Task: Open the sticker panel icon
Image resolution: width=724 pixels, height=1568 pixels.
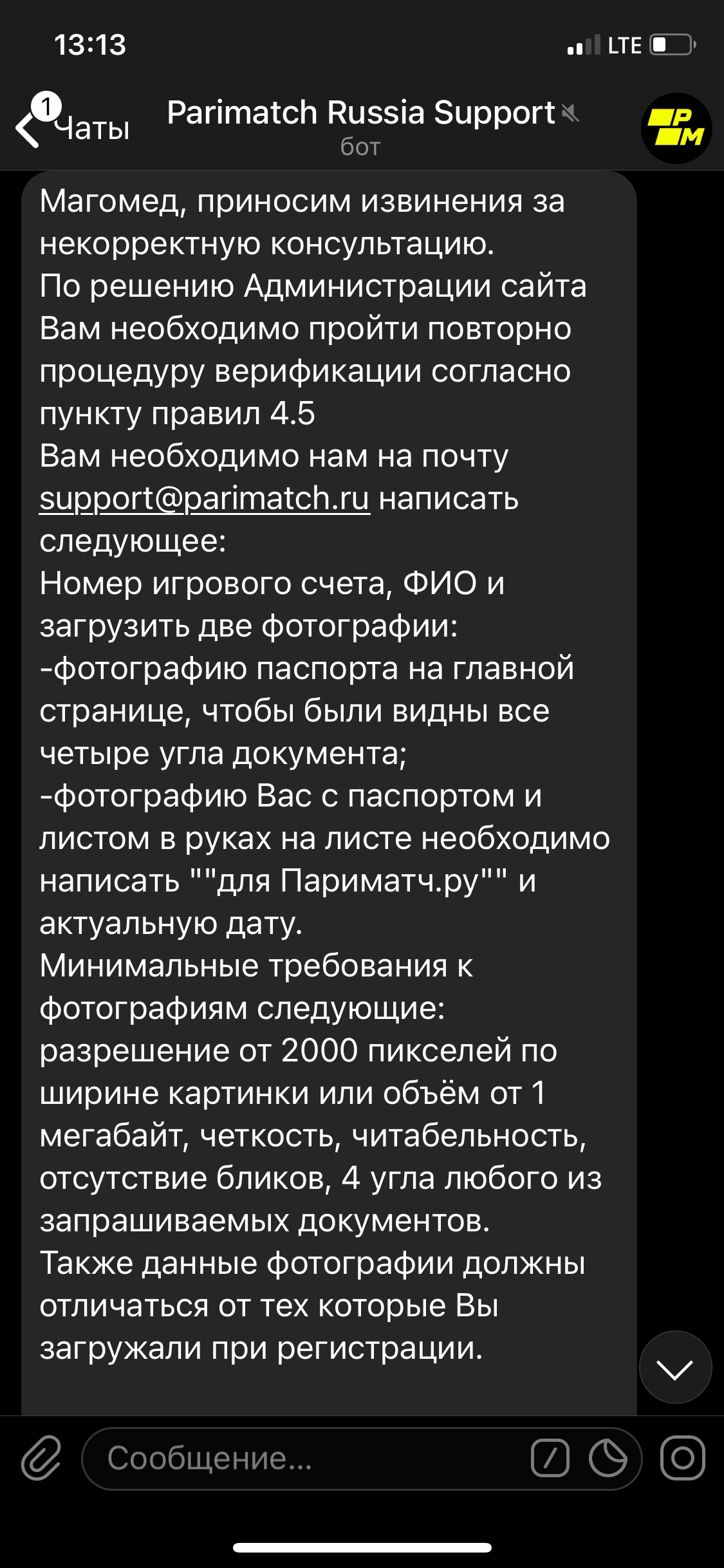Action: pyautogui.click(x=608, y=1458)
